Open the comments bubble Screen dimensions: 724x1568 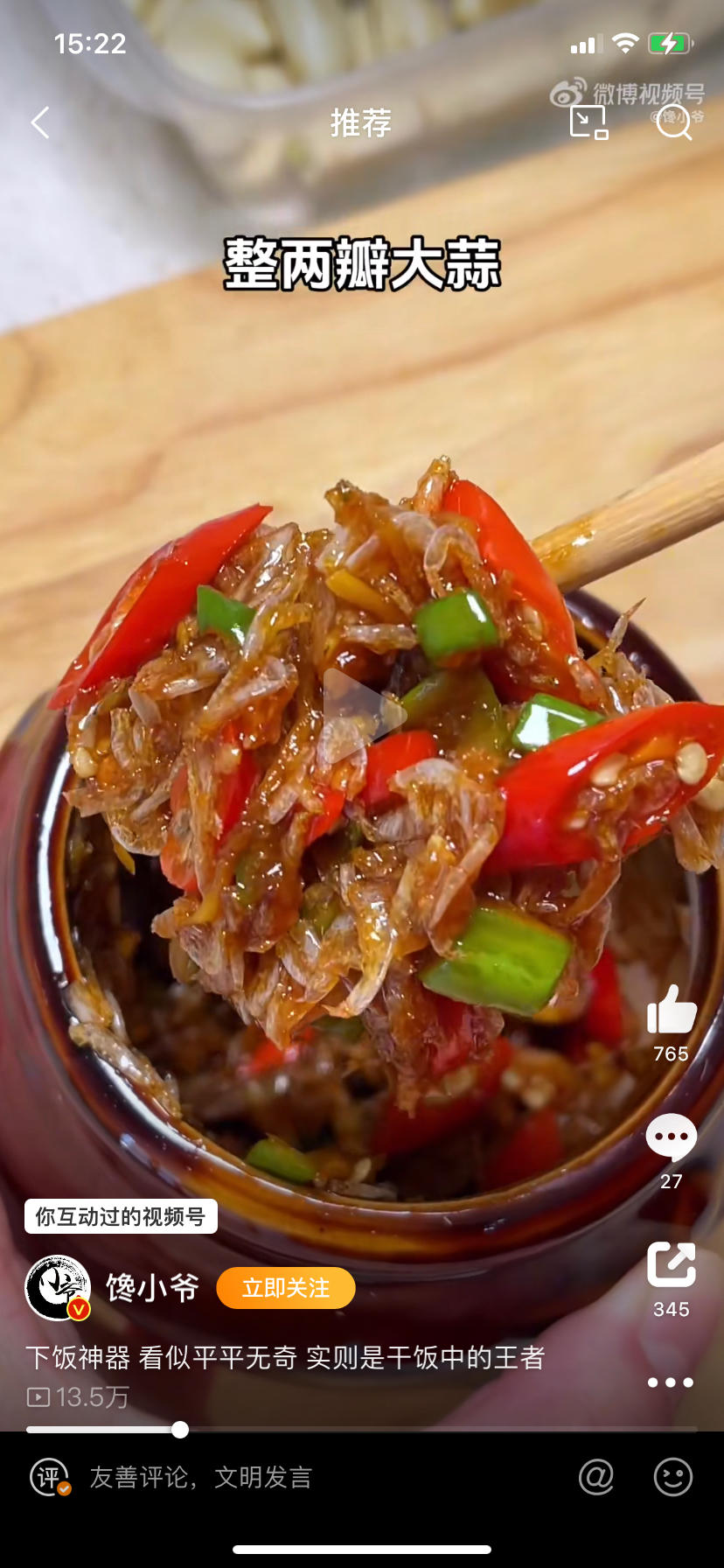[672, 1137]
